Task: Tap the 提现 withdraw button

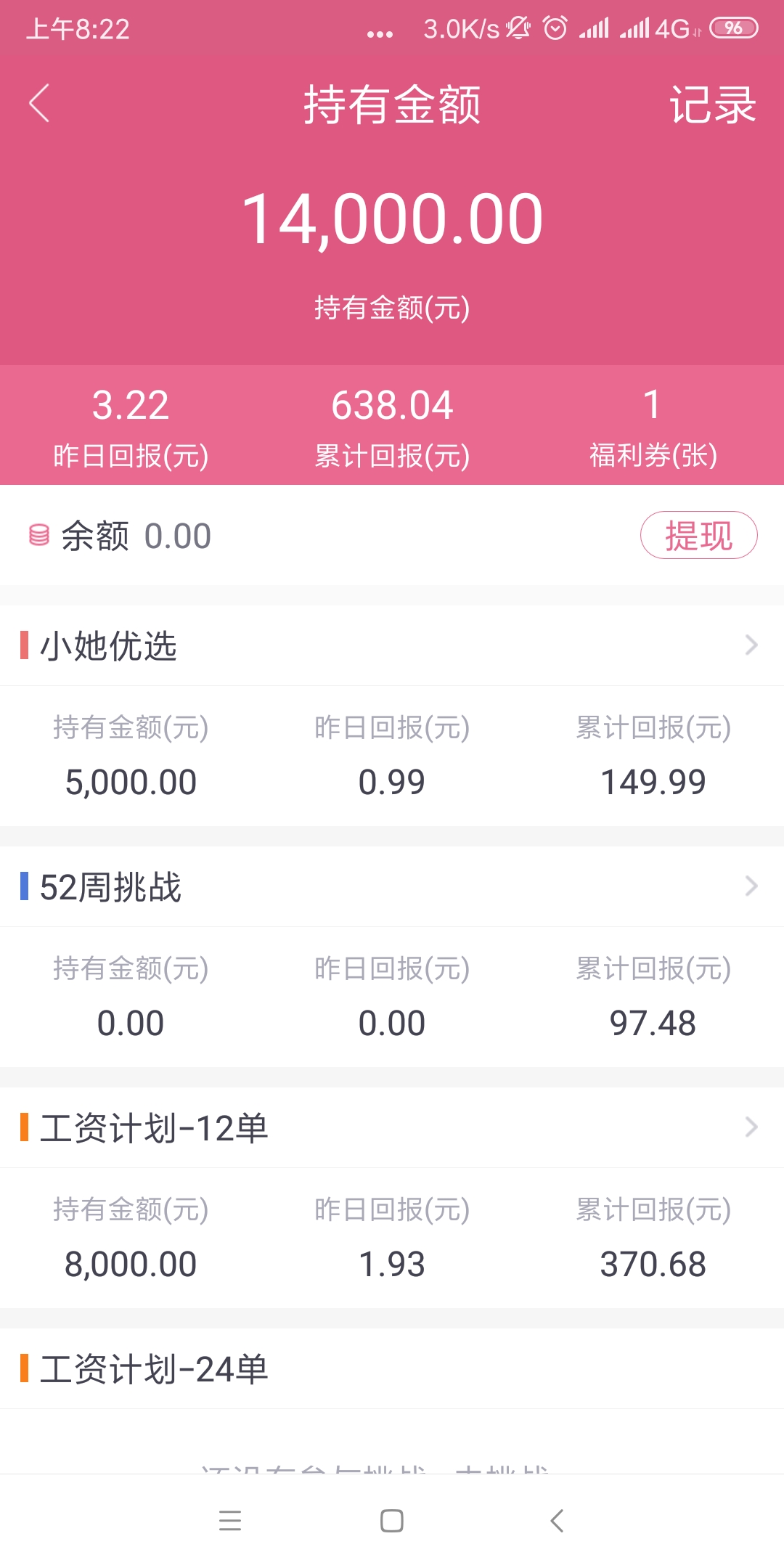Action: [698, 536]
